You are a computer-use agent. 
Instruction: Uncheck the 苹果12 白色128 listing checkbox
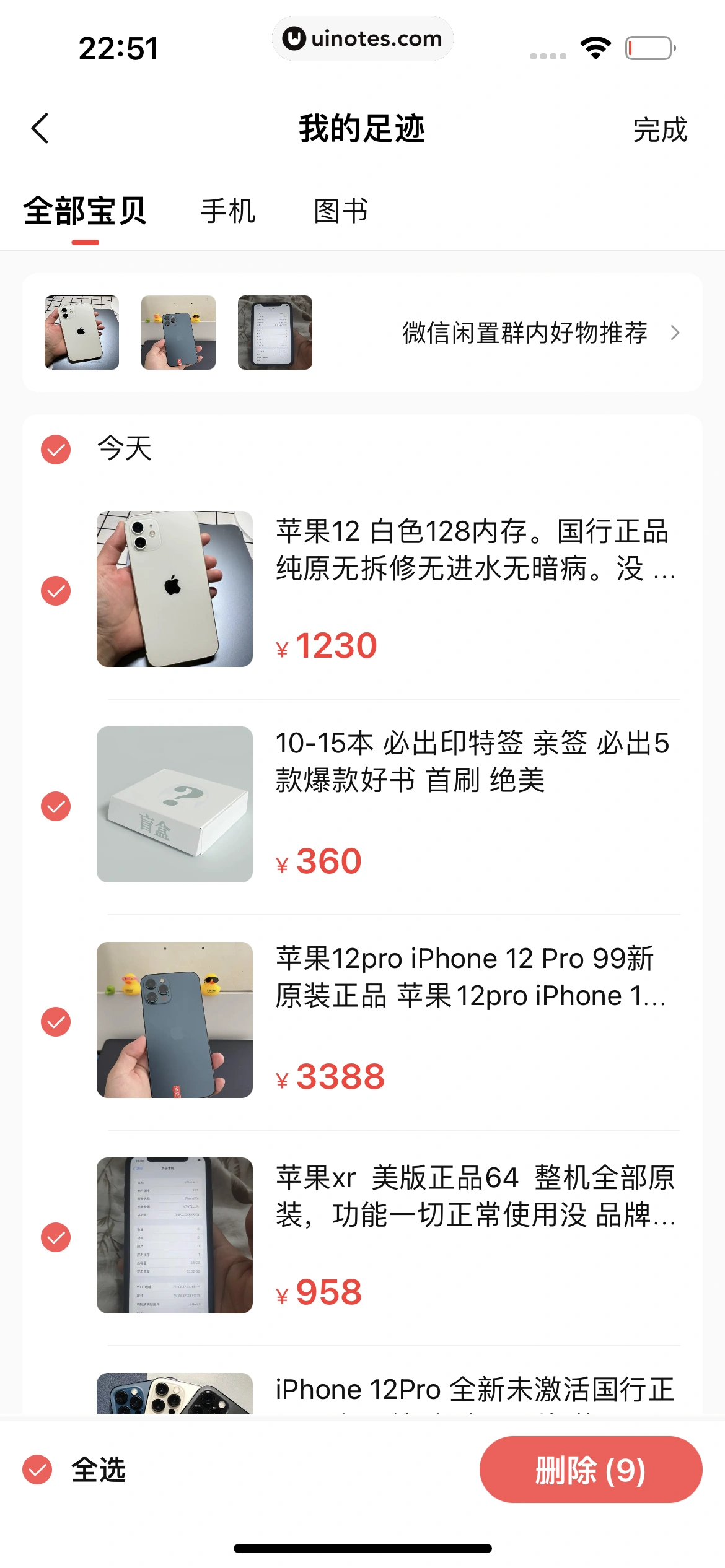(56, 591)
